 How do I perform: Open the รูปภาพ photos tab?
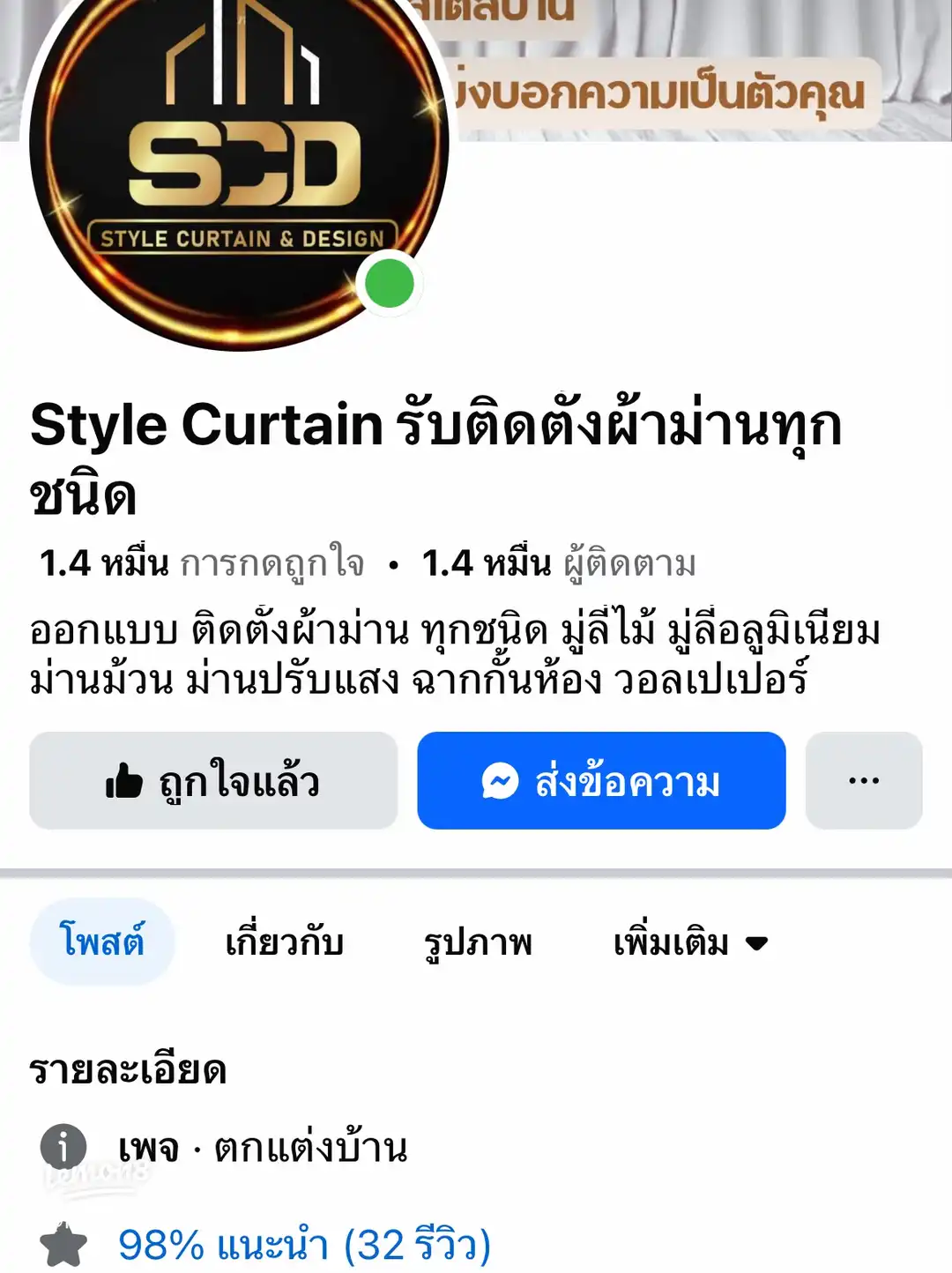tap(477, 942)
